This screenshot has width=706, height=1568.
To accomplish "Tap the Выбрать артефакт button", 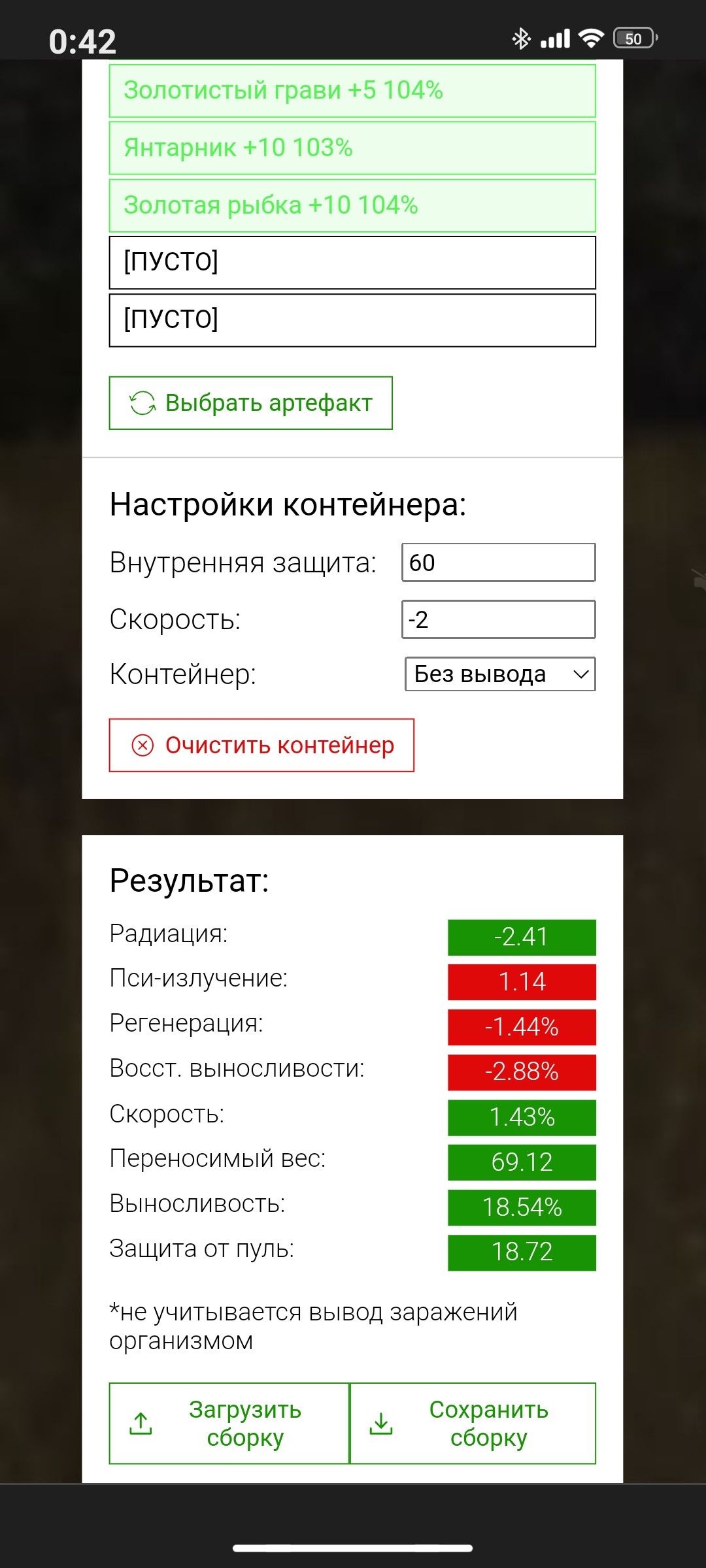I will 251,403.
